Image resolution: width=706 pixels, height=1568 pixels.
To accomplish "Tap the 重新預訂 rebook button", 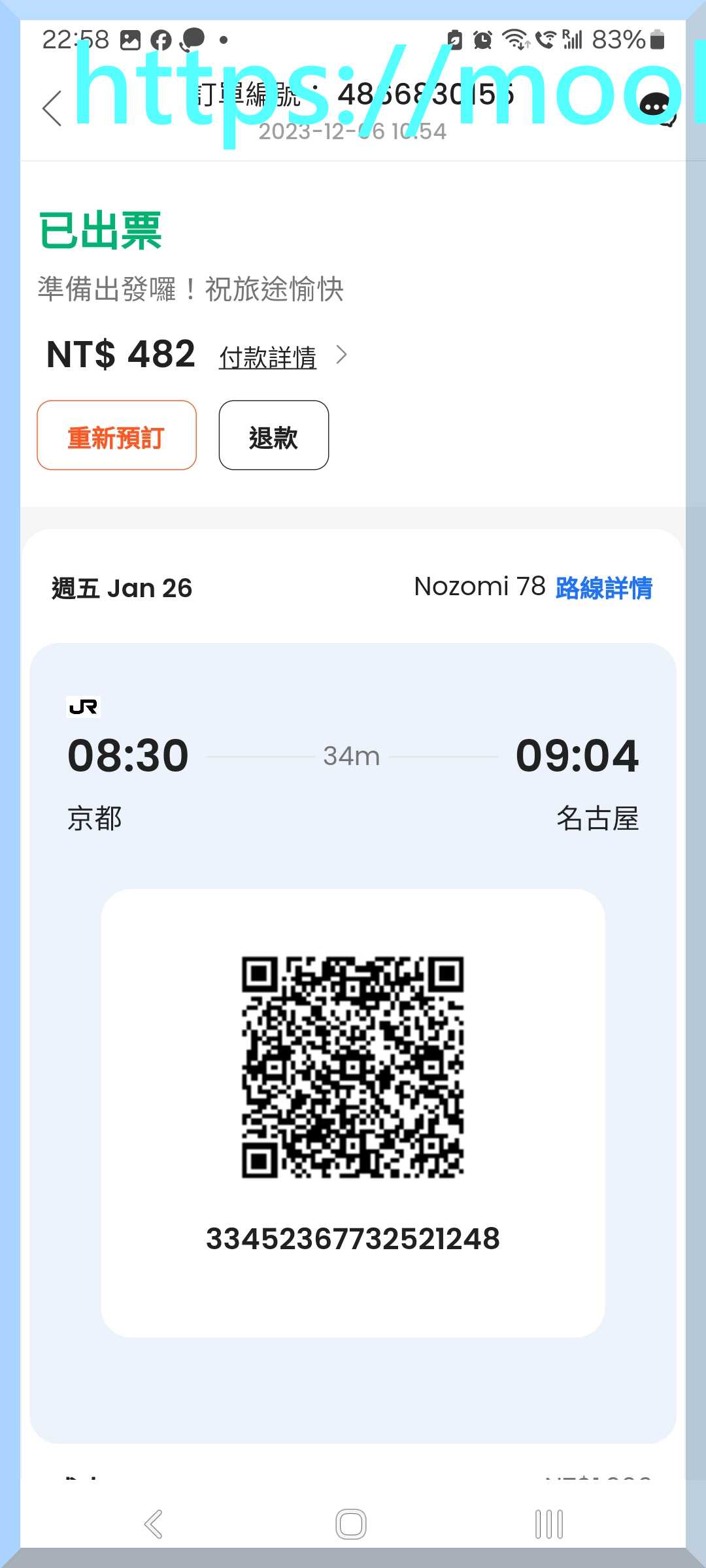I will pyautogui.click(x=116, y=436).
